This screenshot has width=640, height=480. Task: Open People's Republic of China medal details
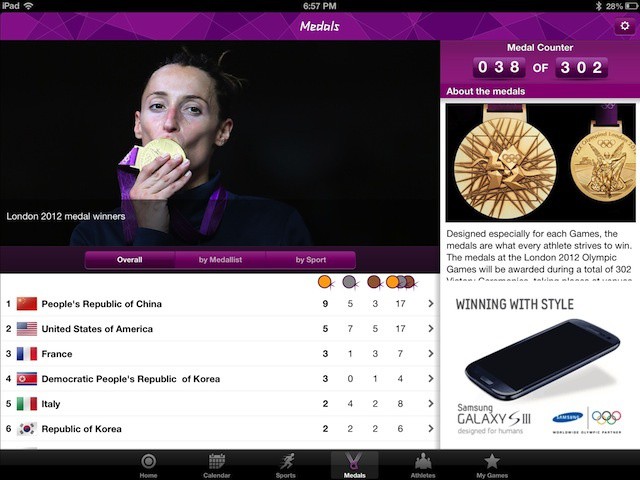click(x=220, y=303)
